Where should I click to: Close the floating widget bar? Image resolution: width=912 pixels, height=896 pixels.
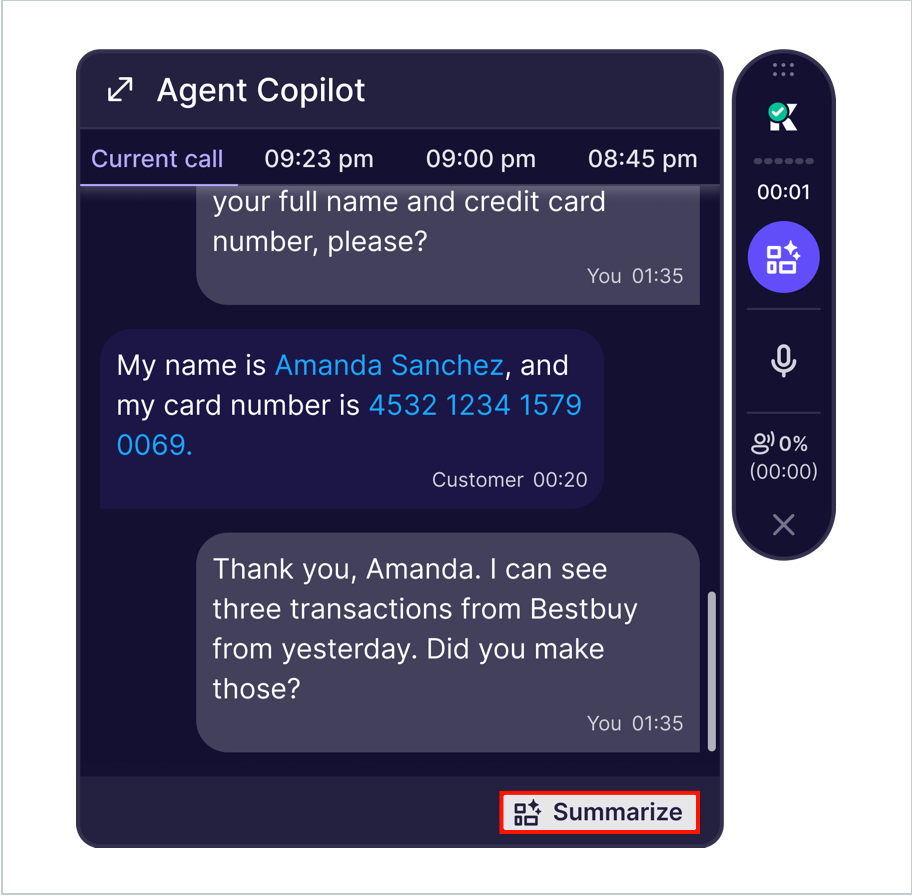coord(783,524)
